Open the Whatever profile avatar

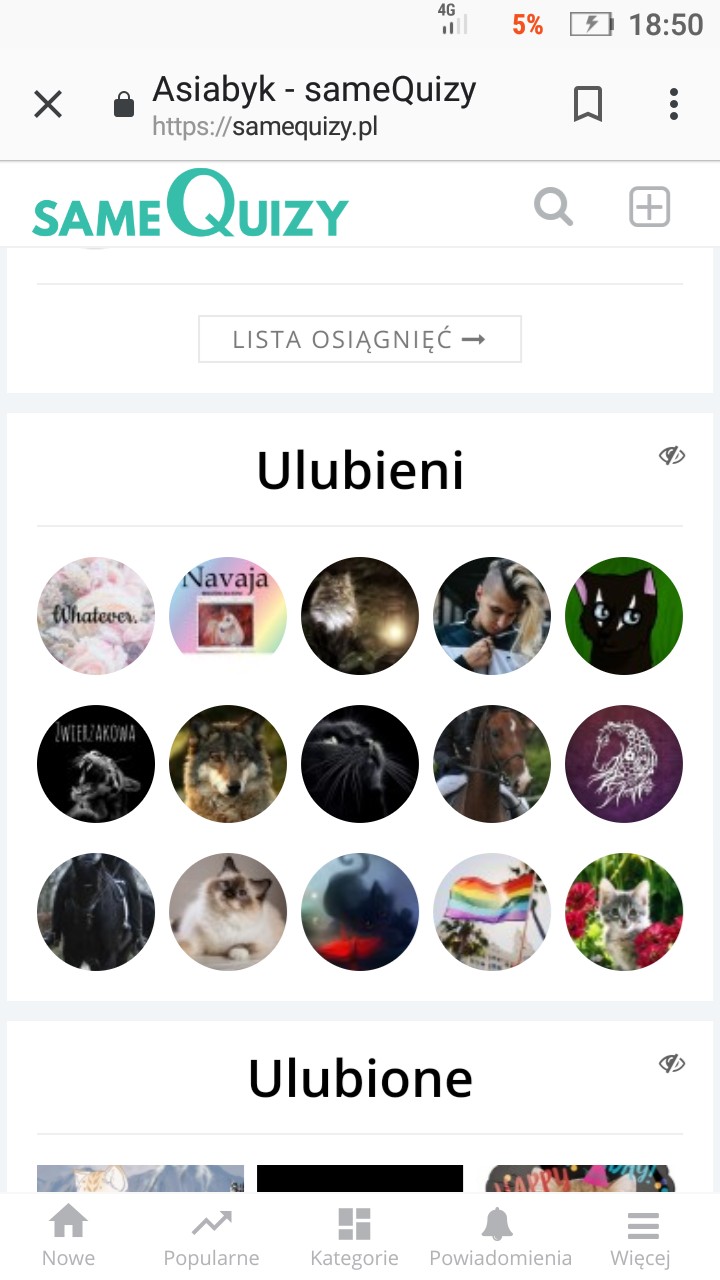tap(96, 616)
